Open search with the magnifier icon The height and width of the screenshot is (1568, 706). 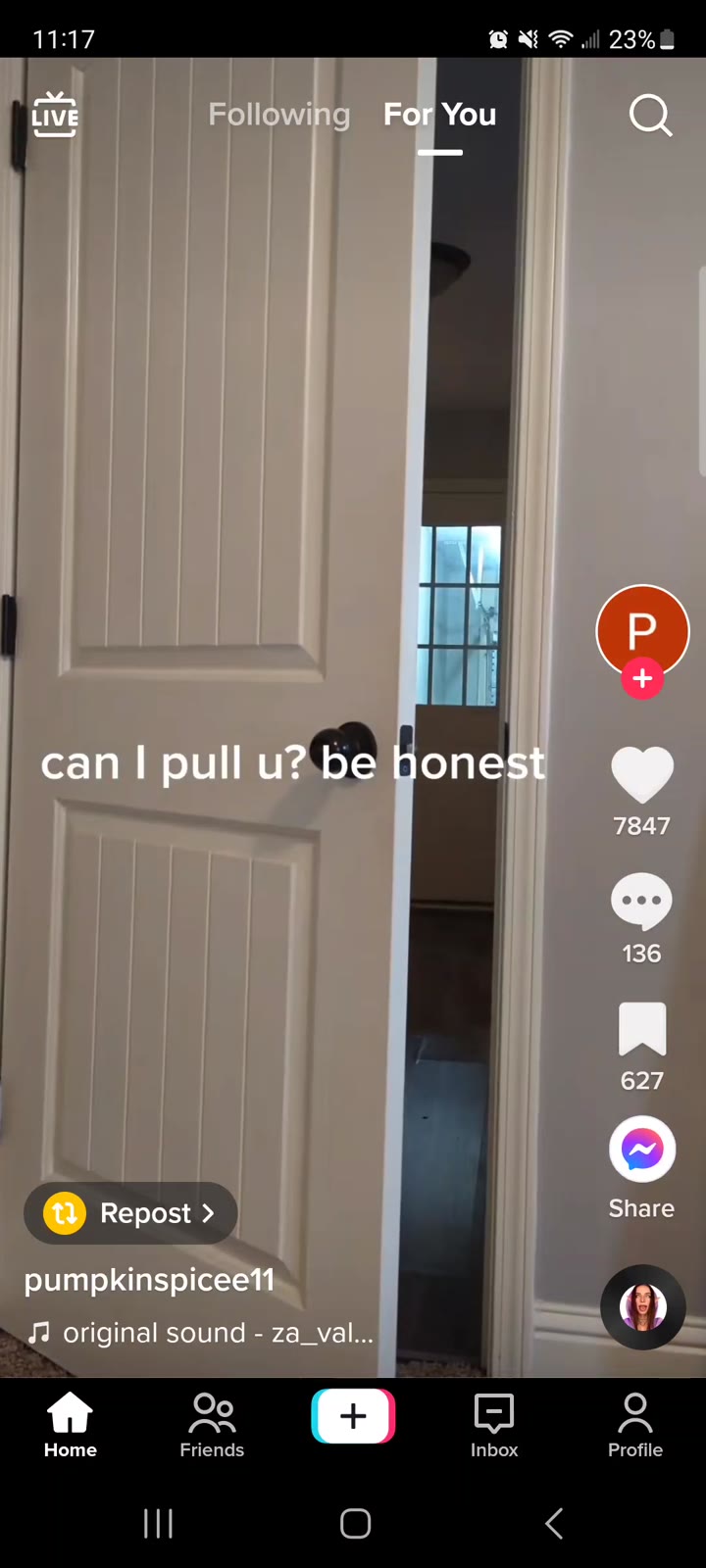[x=650, y=116]
